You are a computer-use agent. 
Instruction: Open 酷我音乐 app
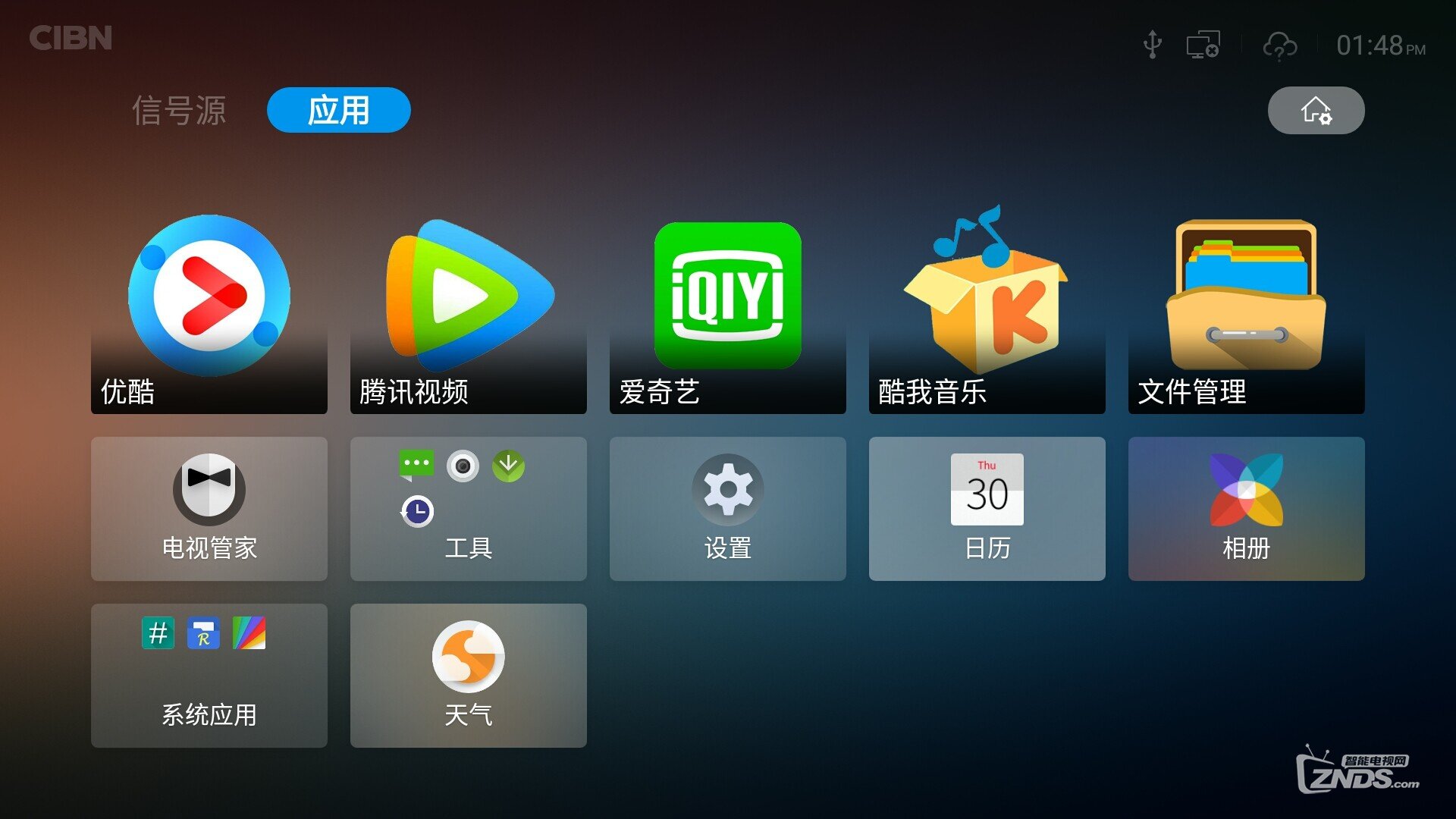[x=987, y=311]
